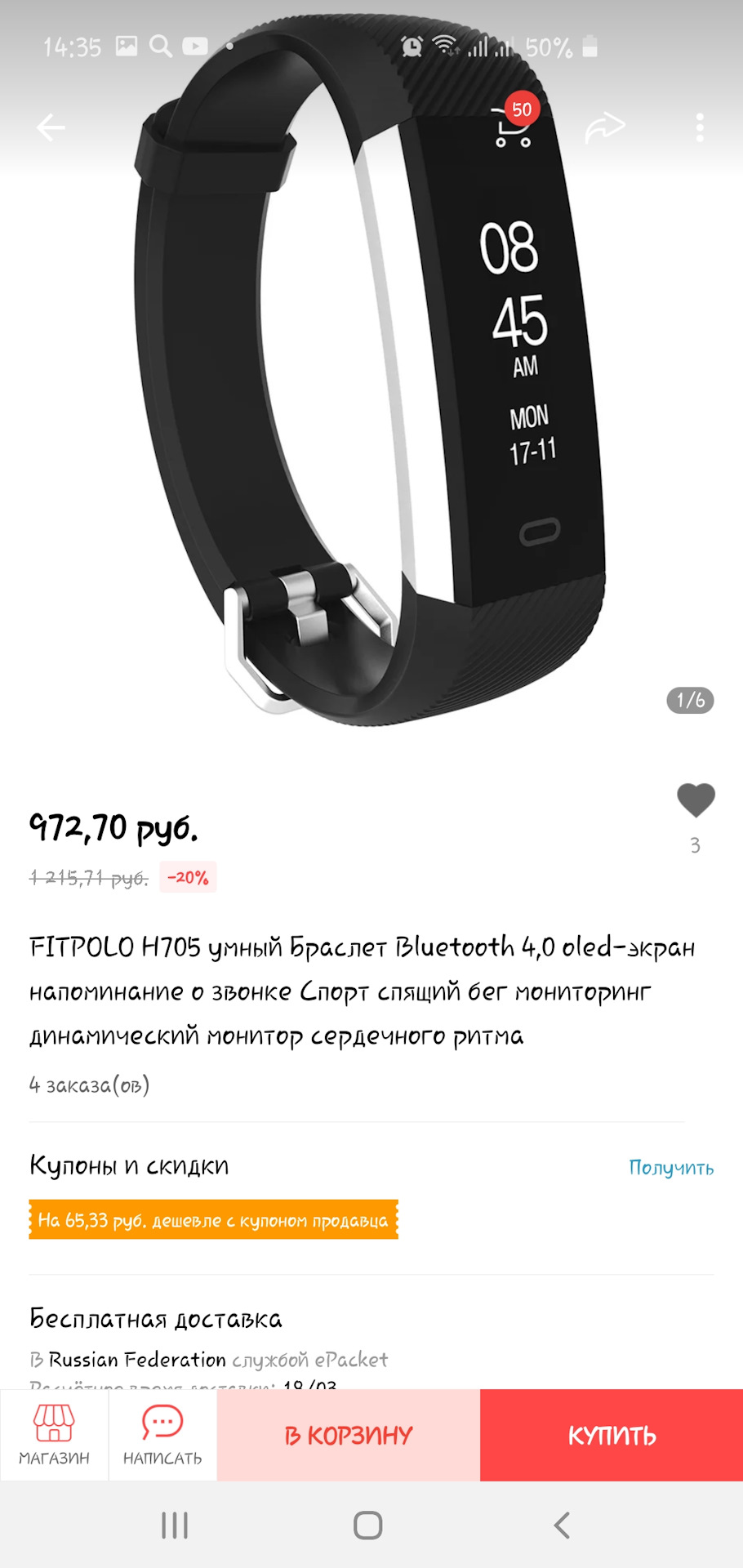This screenshot has height=1568, width=743.
Task: Open recent apps from the navigation bar
Action: tap(175, 1525)
